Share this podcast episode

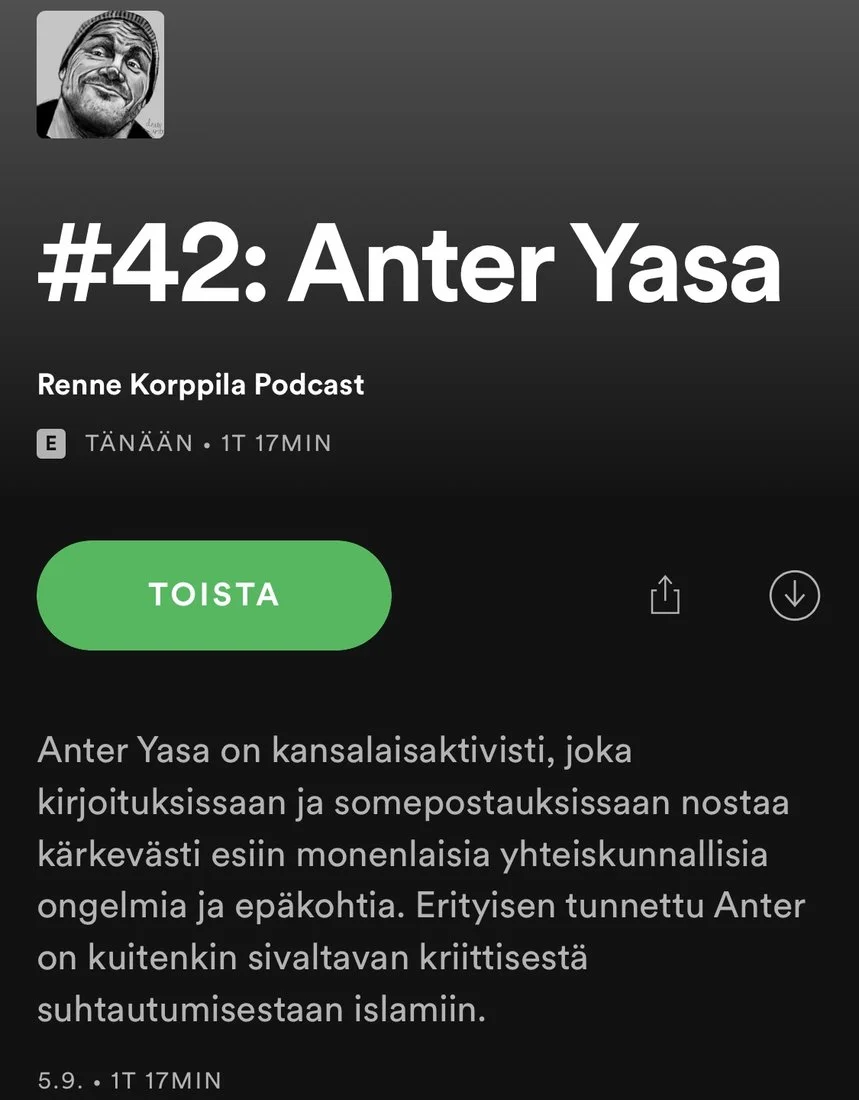(665, 596)
